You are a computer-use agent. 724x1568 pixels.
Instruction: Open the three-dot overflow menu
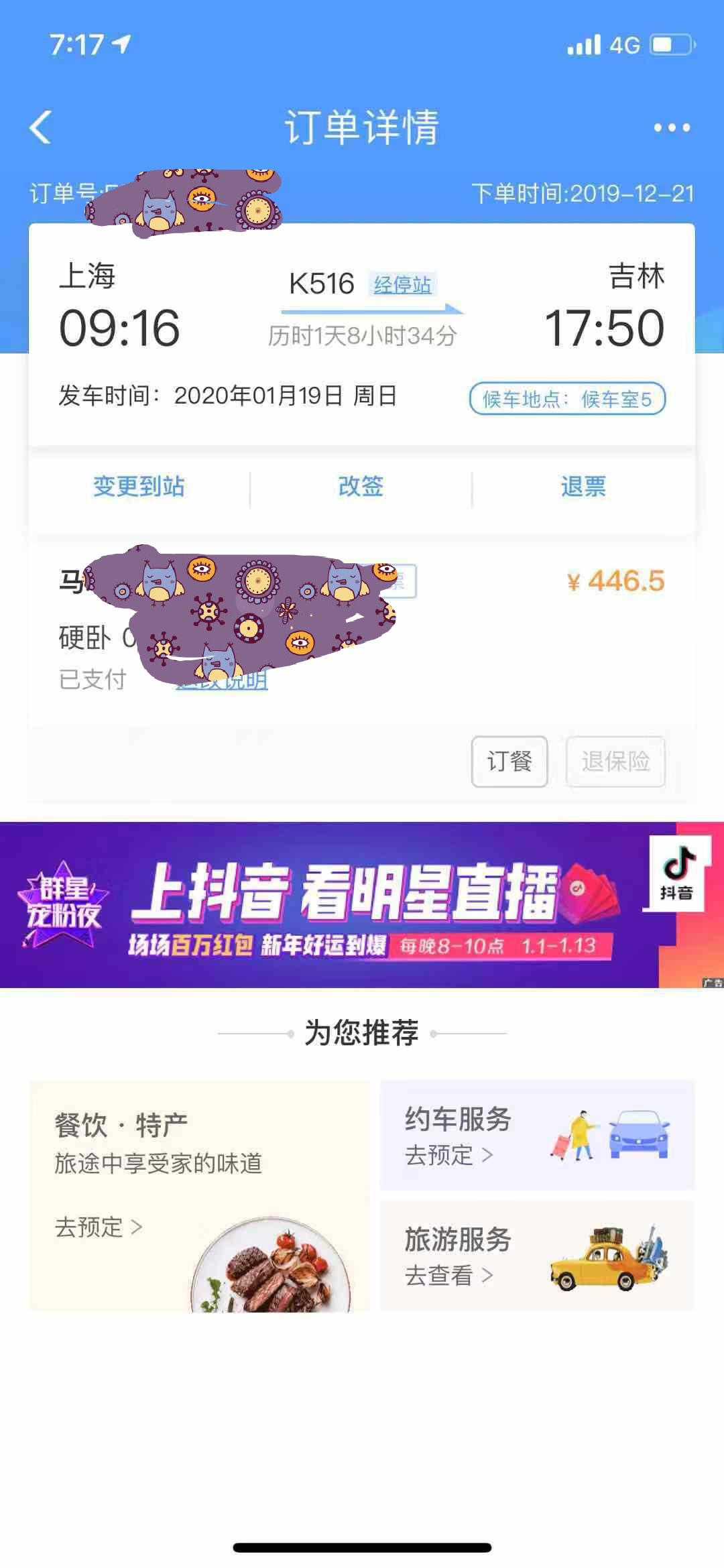pos(672,127)
